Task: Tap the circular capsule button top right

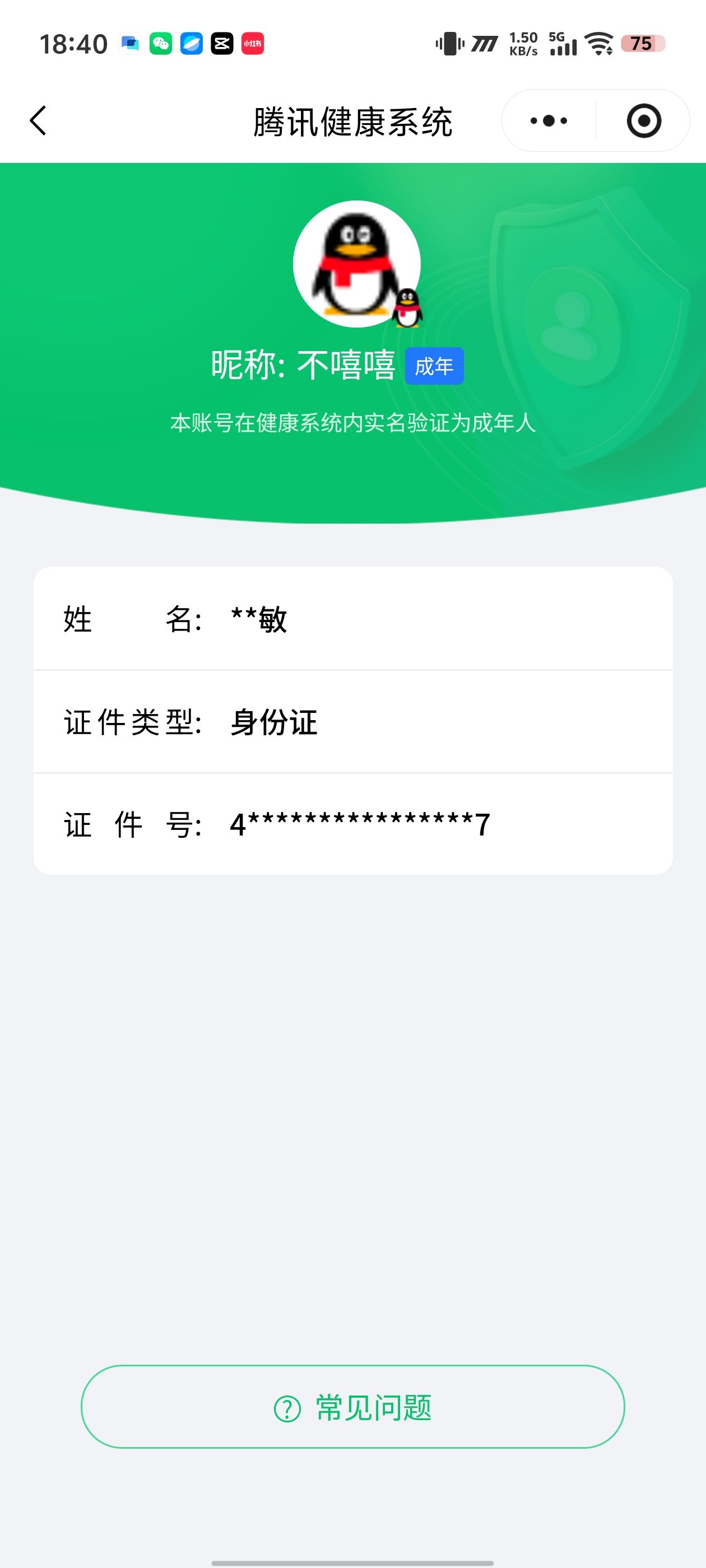Action: tap(644, 120)
